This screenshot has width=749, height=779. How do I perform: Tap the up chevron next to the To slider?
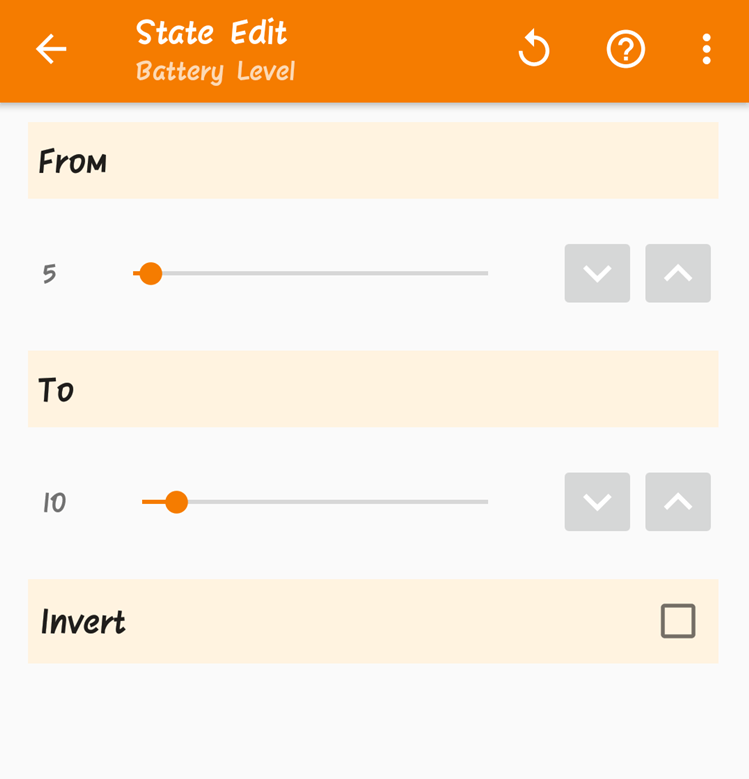coord(678,502)
